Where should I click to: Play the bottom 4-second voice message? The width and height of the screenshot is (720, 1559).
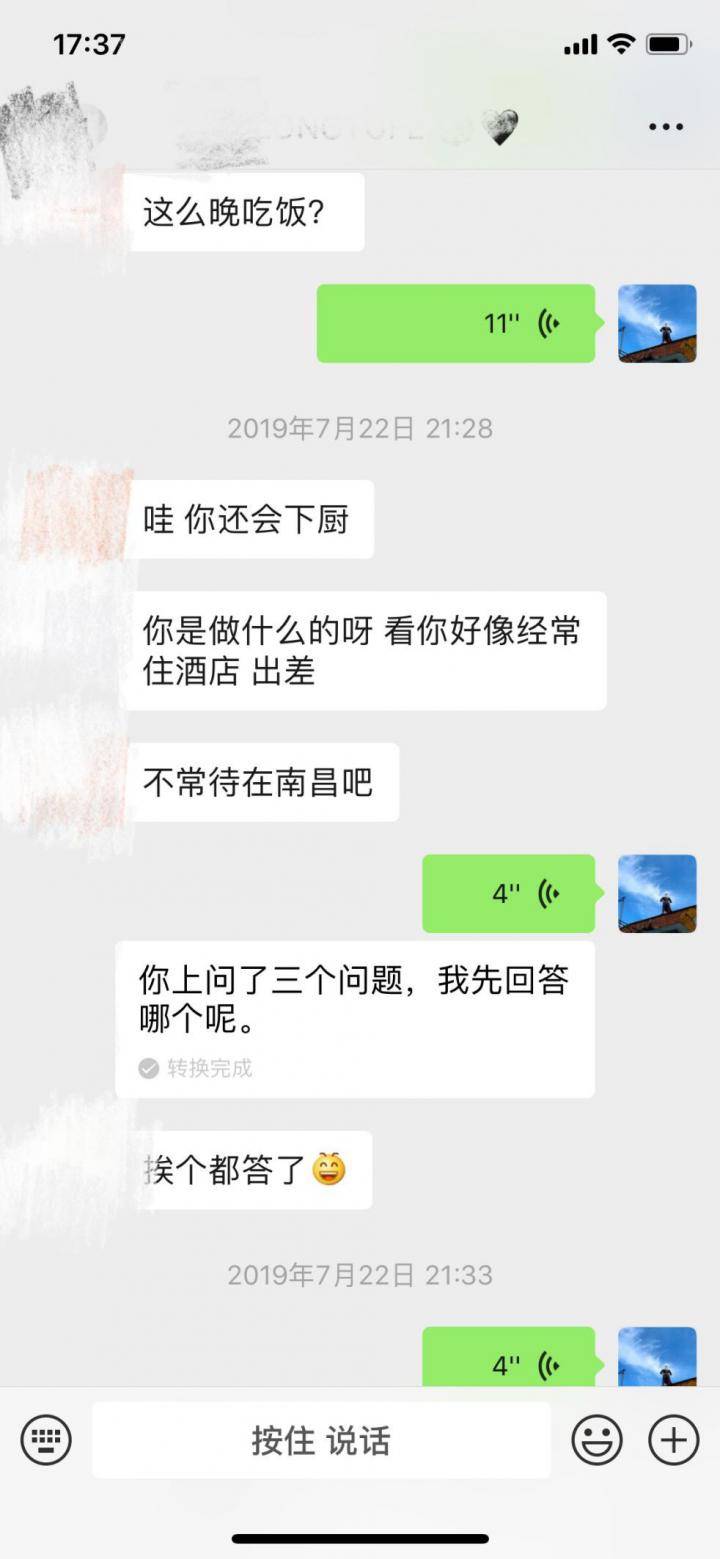508,1359
